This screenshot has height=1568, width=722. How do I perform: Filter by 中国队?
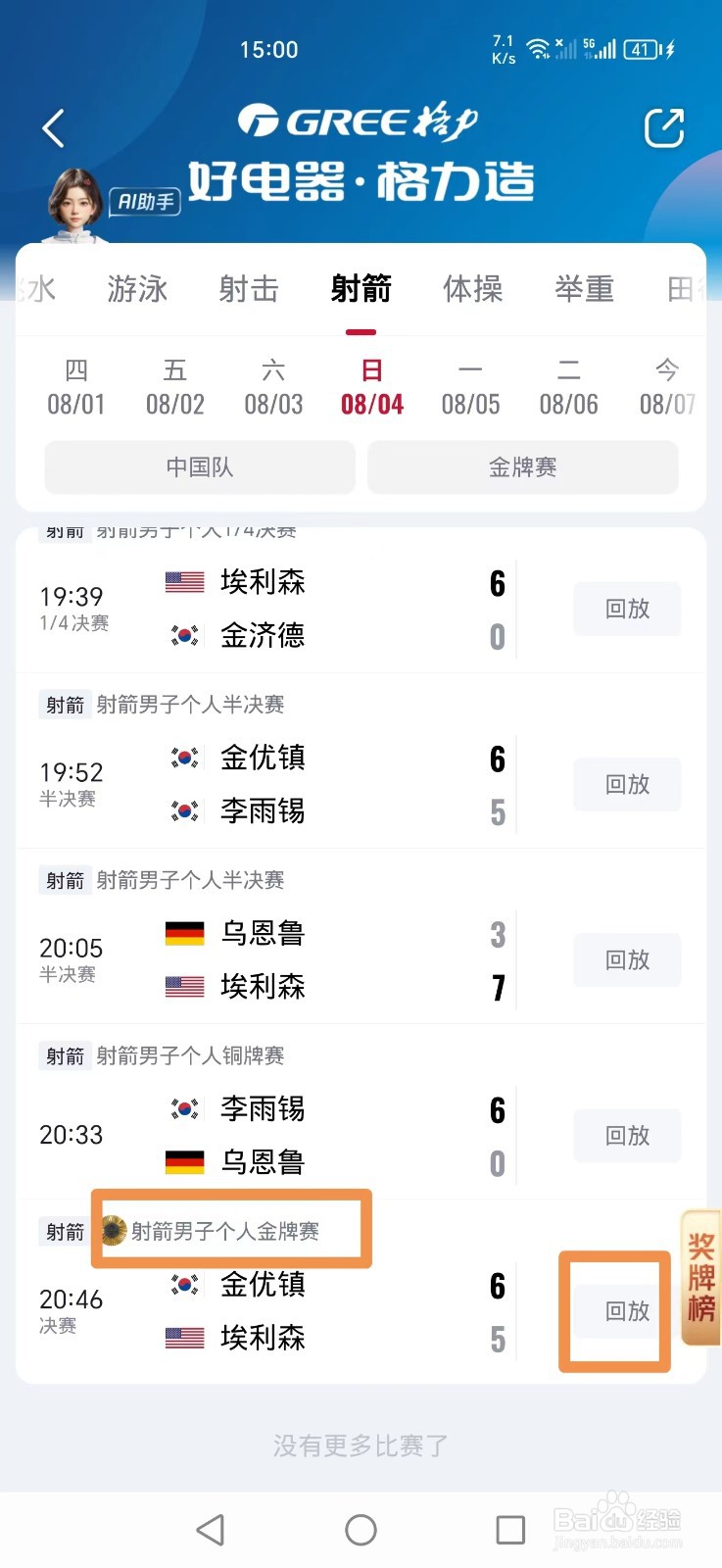coord(200,467)
